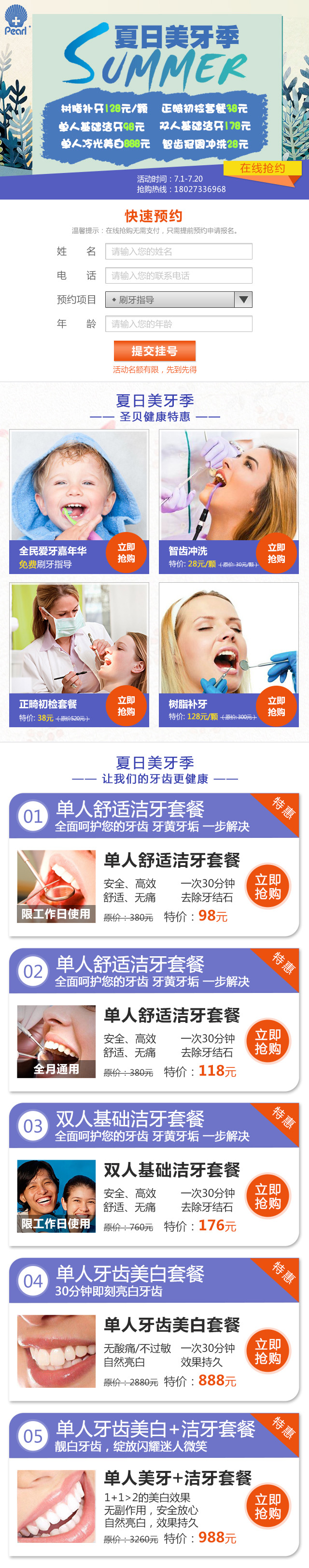The image size is (309, 1568).
Task: Tap 立即抢购 on 智齿冲洗 card
Action: (276, 553)
